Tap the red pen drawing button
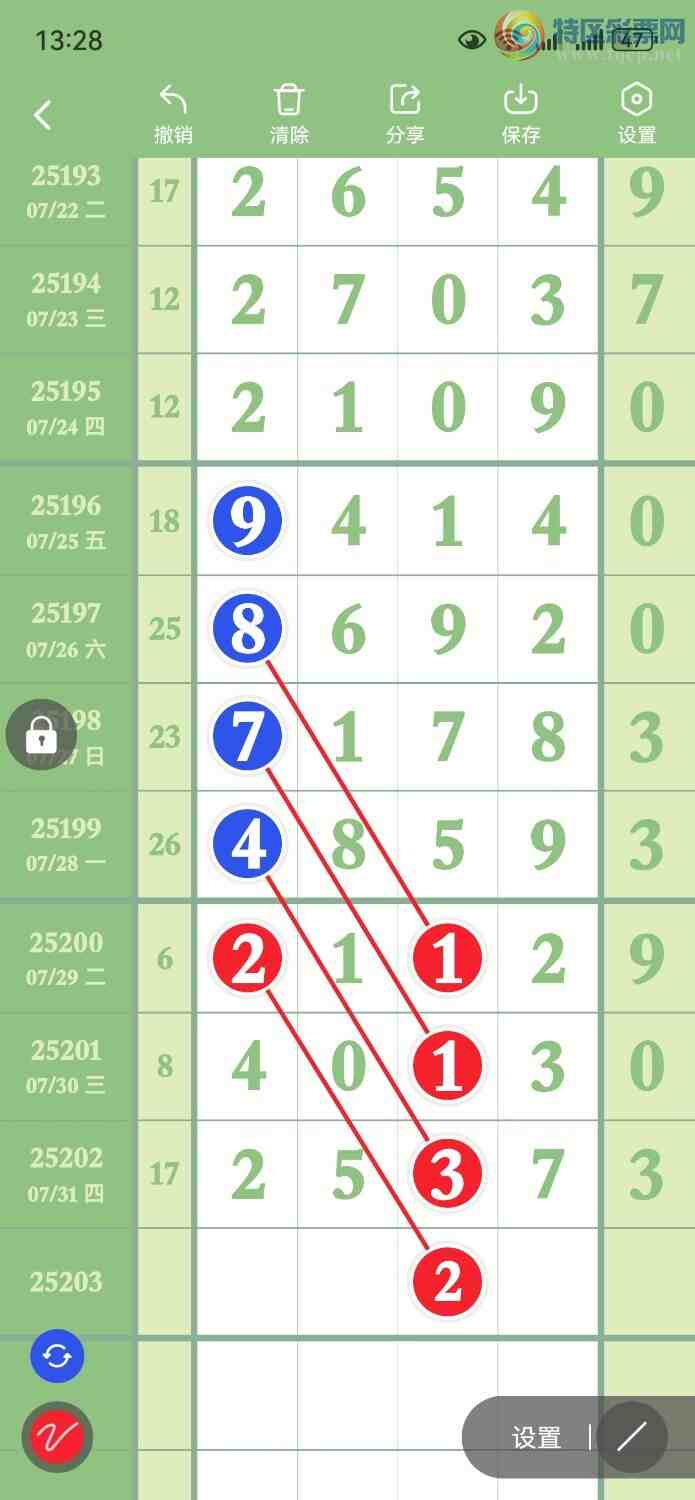The image size is (695, 1500). [x=57, y=1438]
